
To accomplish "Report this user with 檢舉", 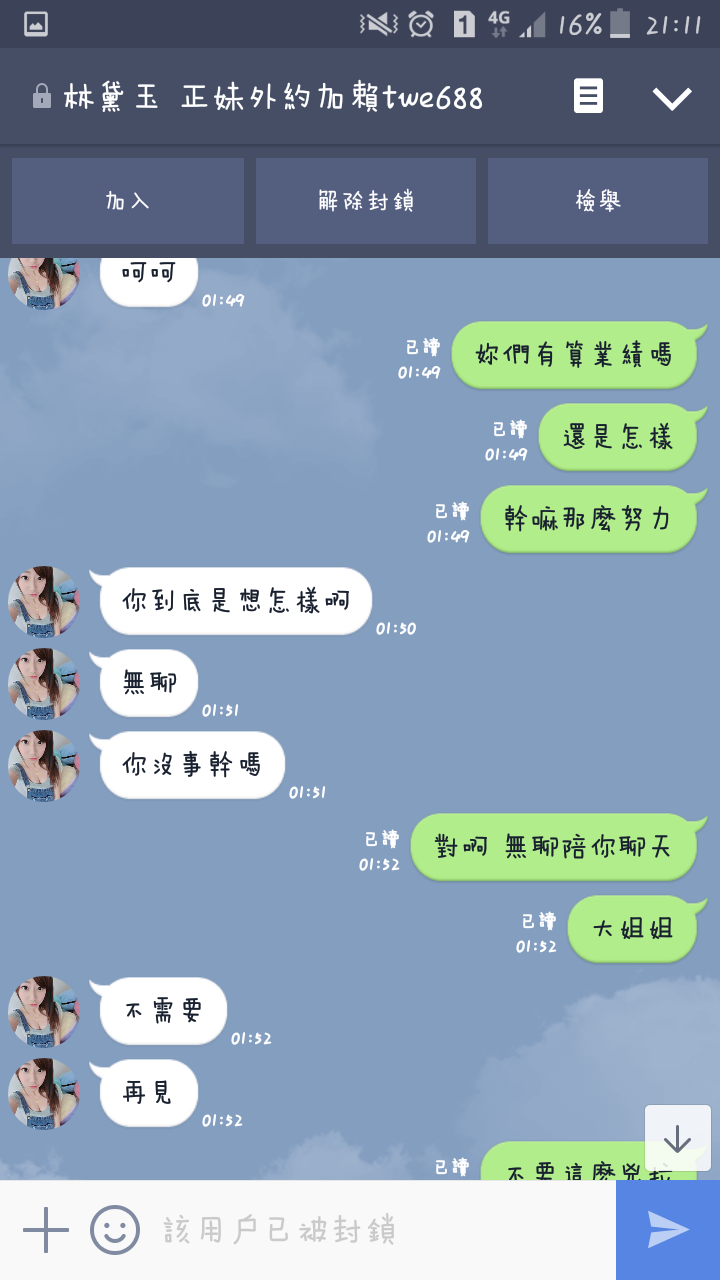I will click(598, 201).
